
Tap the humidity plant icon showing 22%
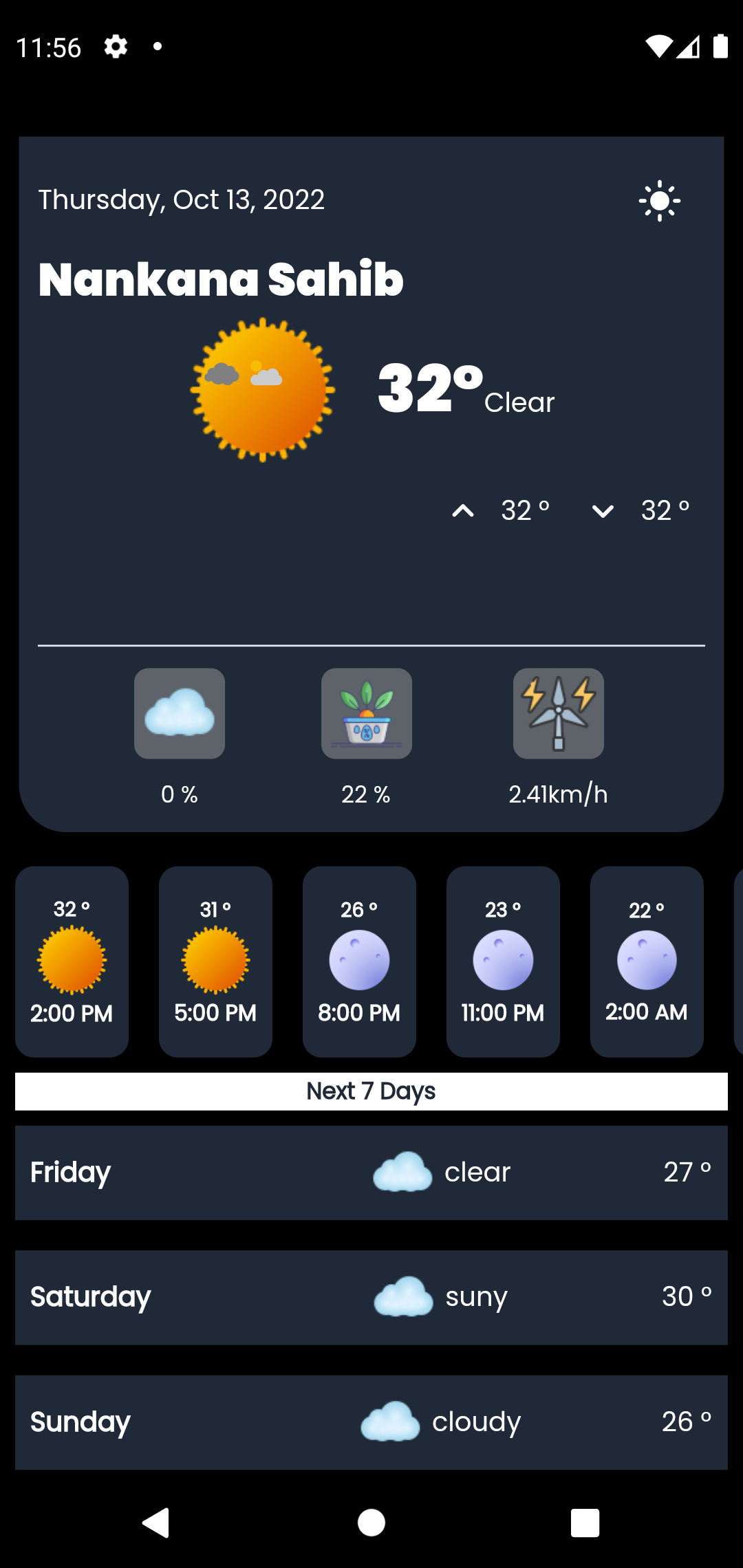366,713
